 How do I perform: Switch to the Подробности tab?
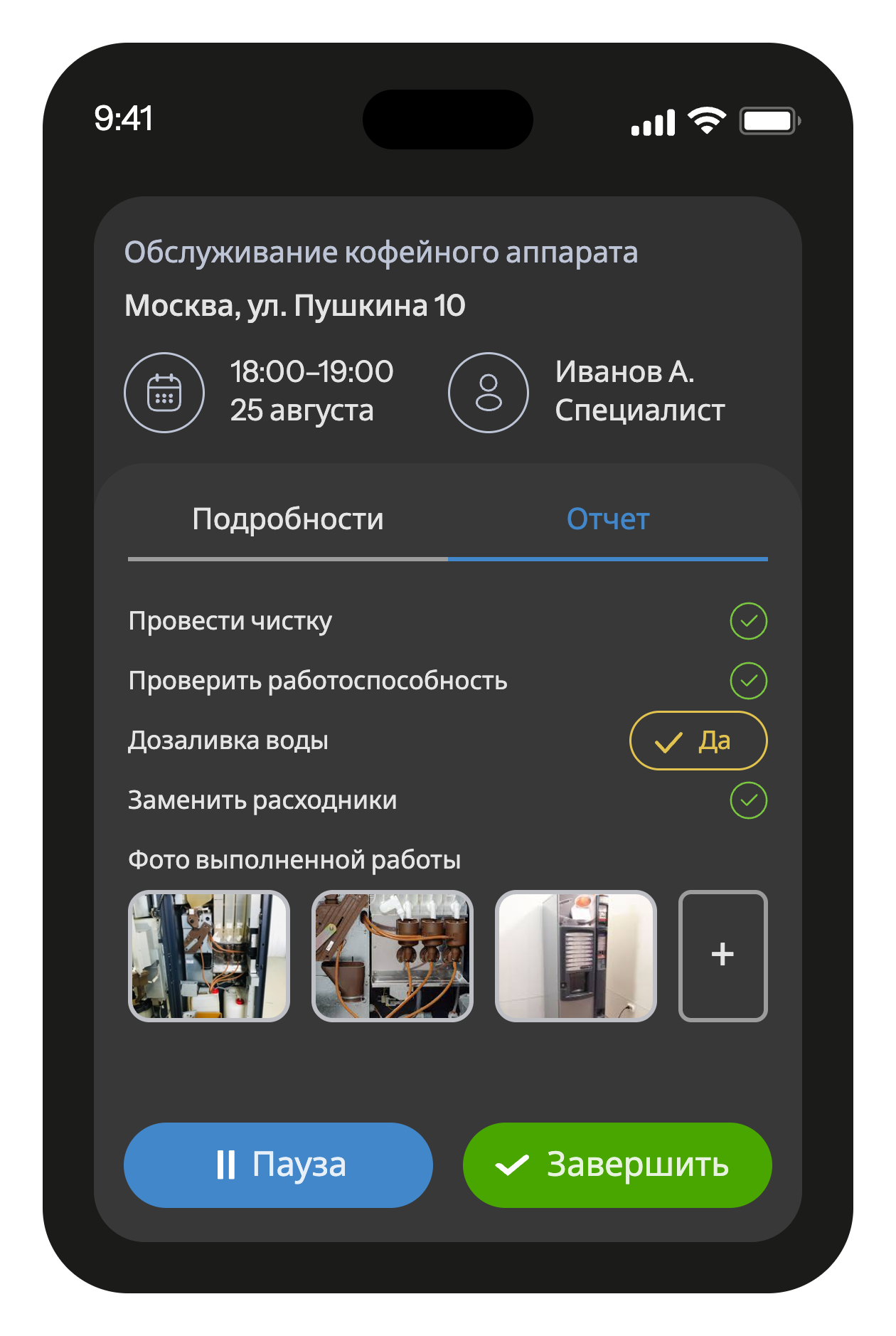pyautogui.click(x=287, y=520)
